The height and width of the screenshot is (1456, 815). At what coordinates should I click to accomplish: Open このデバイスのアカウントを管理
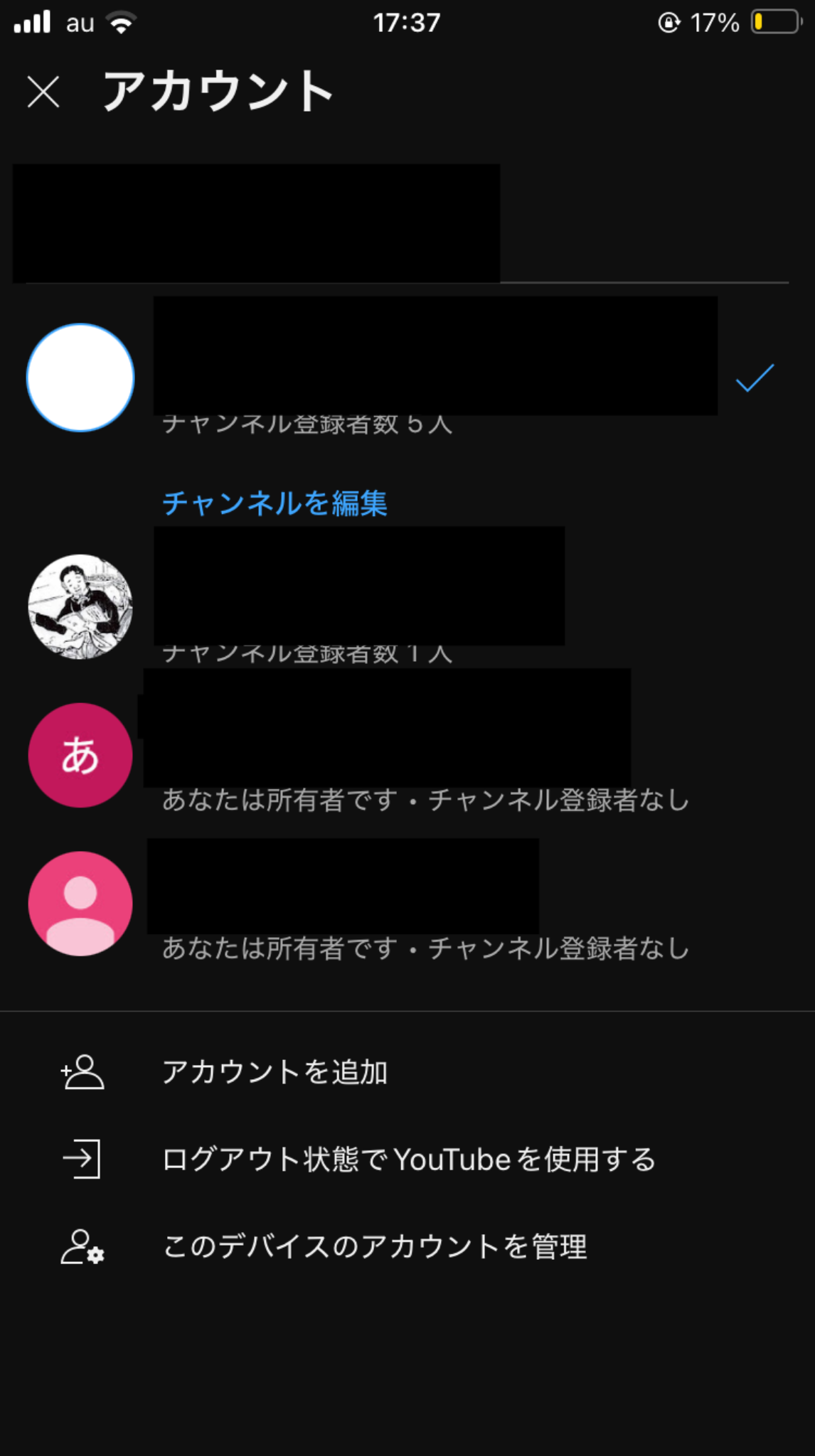coord(375,1248)
